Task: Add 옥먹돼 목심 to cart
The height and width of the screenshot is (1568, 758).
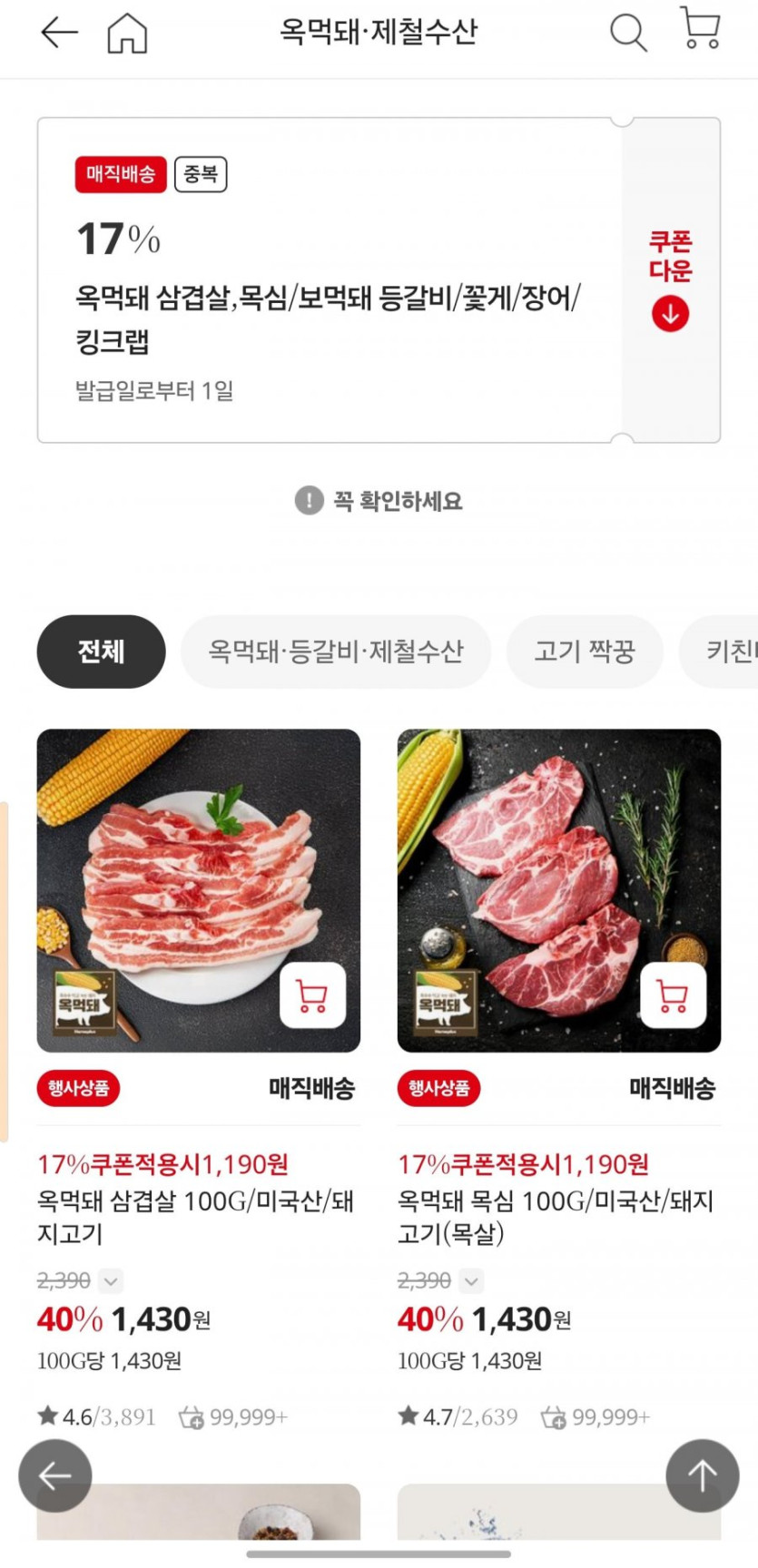Action: pos(673,995)
